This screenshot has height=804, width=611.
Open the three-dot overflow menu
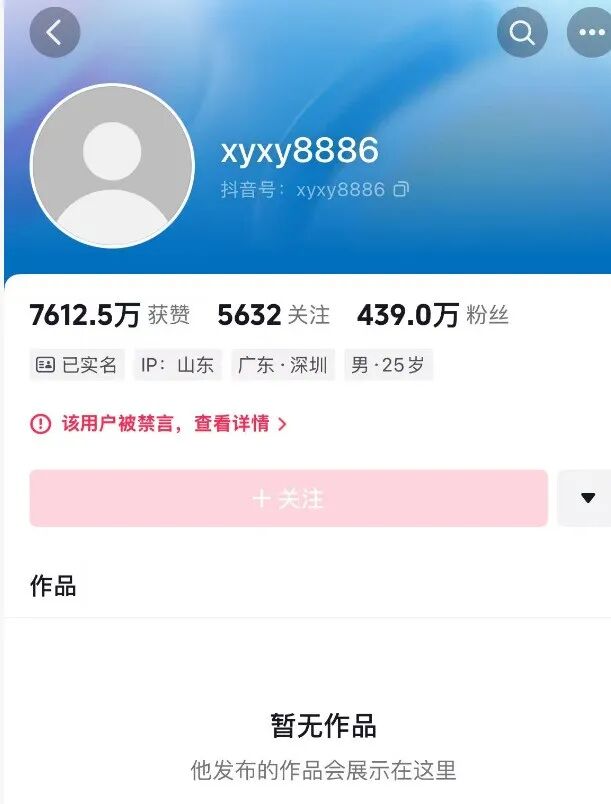pos(590,33)
